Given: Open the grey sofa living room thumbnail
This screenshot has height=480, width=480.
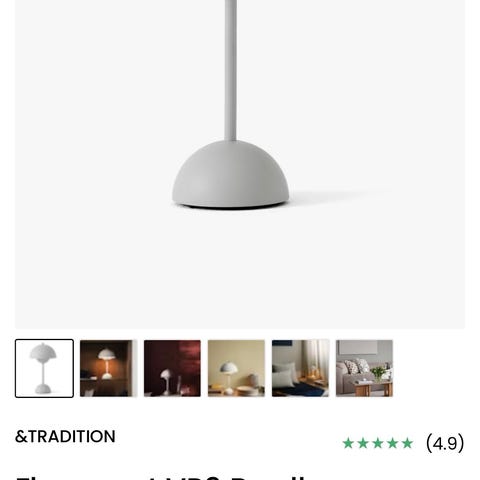Looking at the screenshot, I should (x=364, y=368).
